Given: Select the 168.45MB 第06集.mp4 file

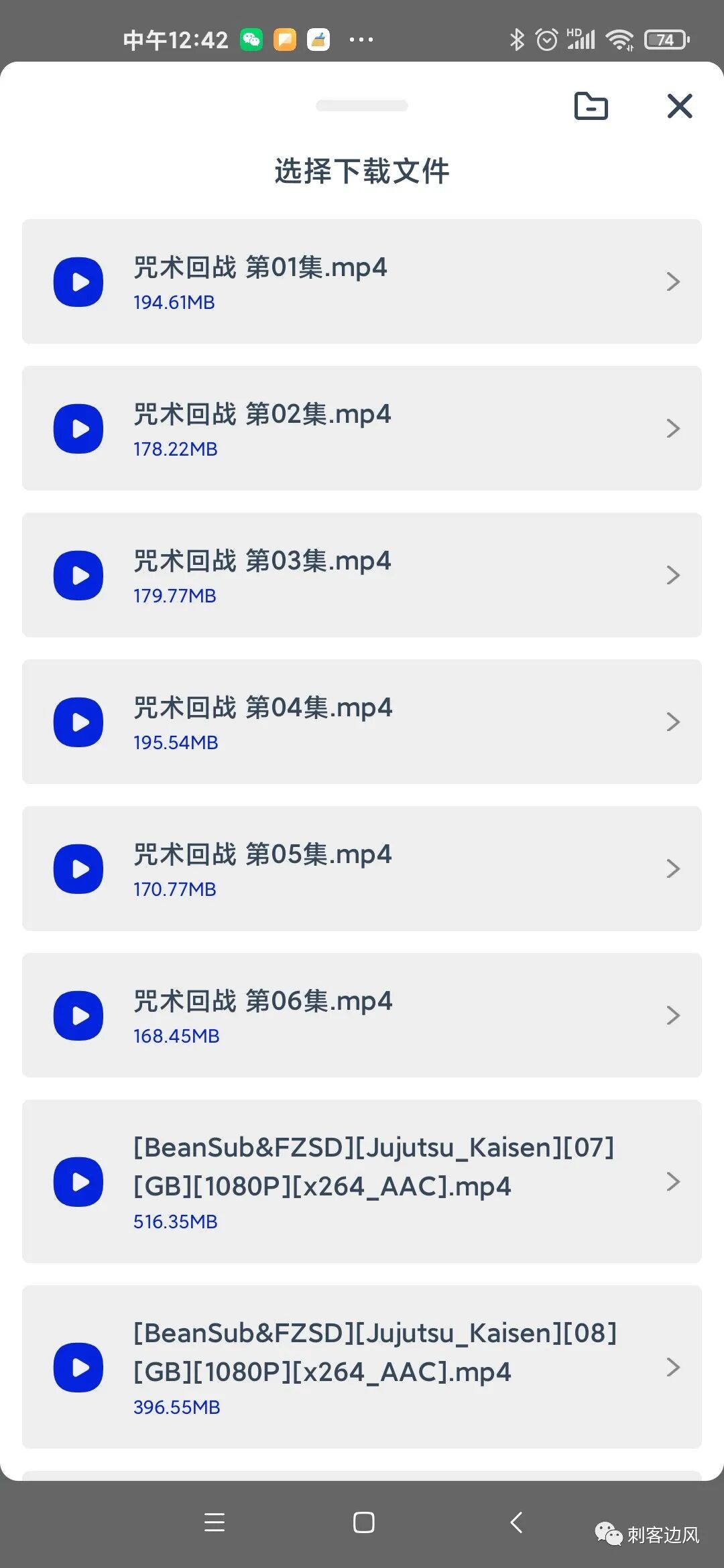Looking at the screenshot, I should [x=361, y=1015].
